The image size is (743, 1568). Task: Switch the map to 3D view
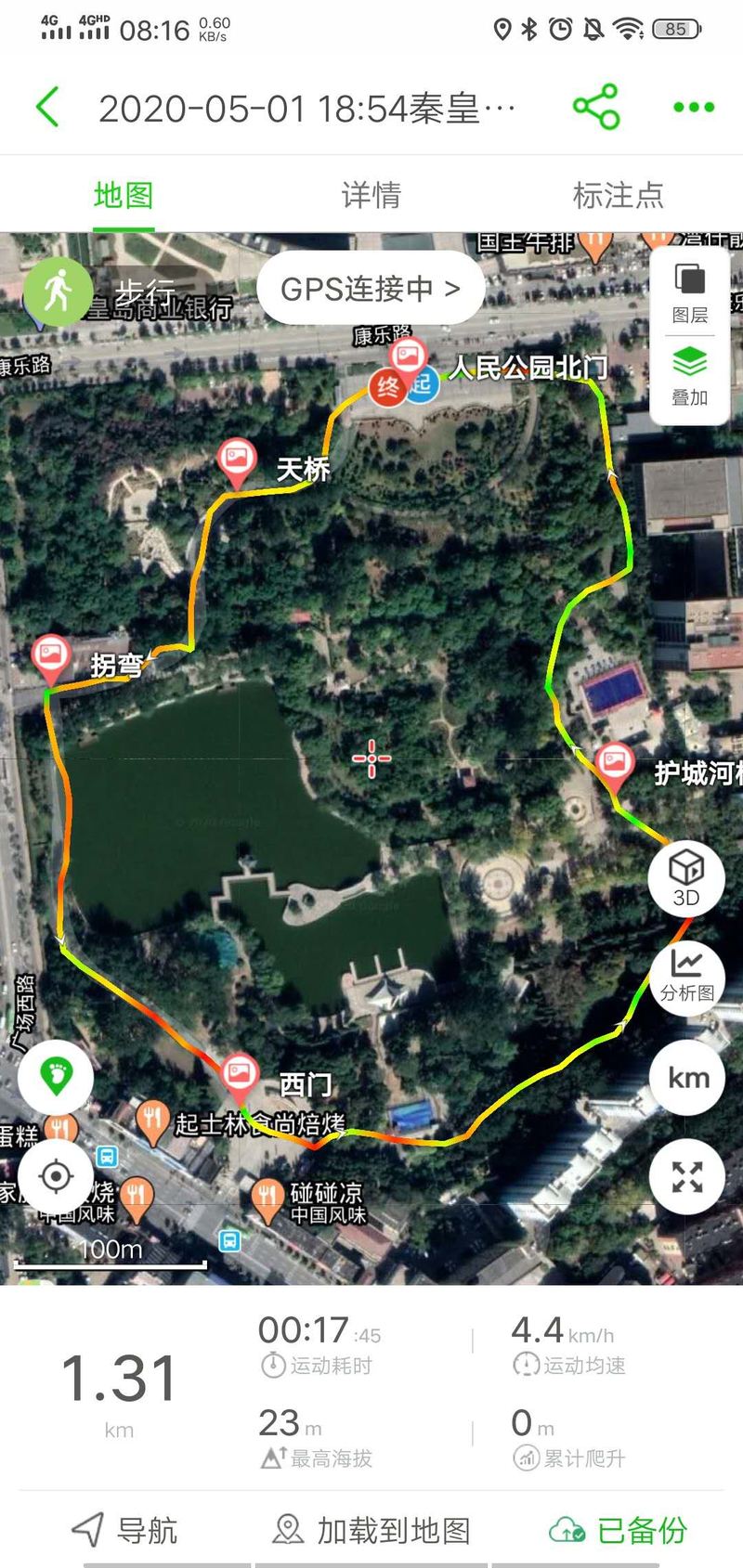tap(686, 875)
